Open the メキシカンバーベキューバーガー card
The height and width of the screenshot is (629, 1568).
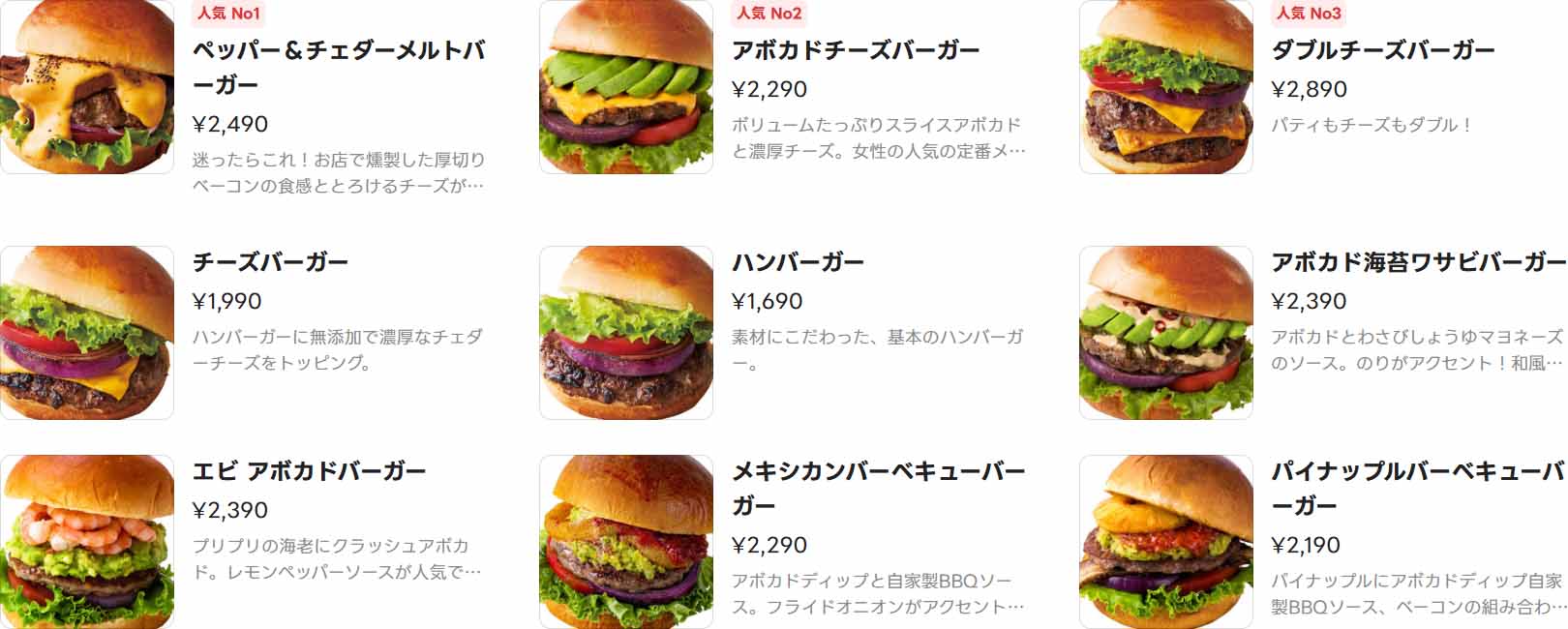877,488
